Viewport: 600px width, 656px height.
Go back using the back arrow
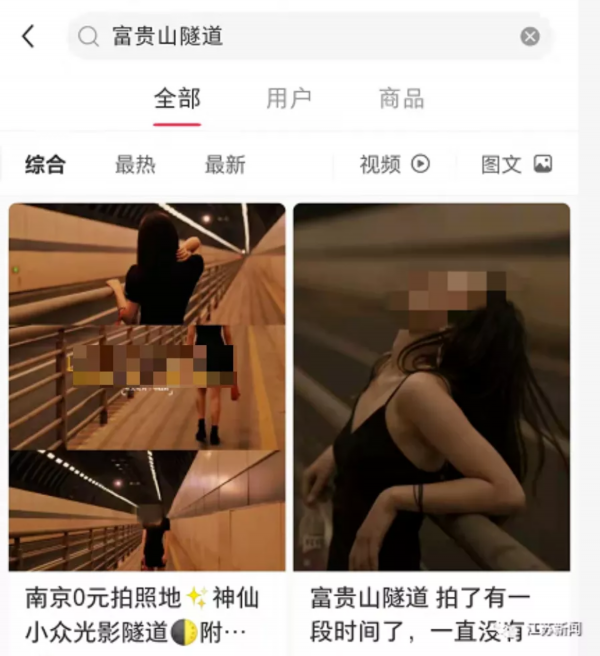pyautogui.click(x=28, y=37)
